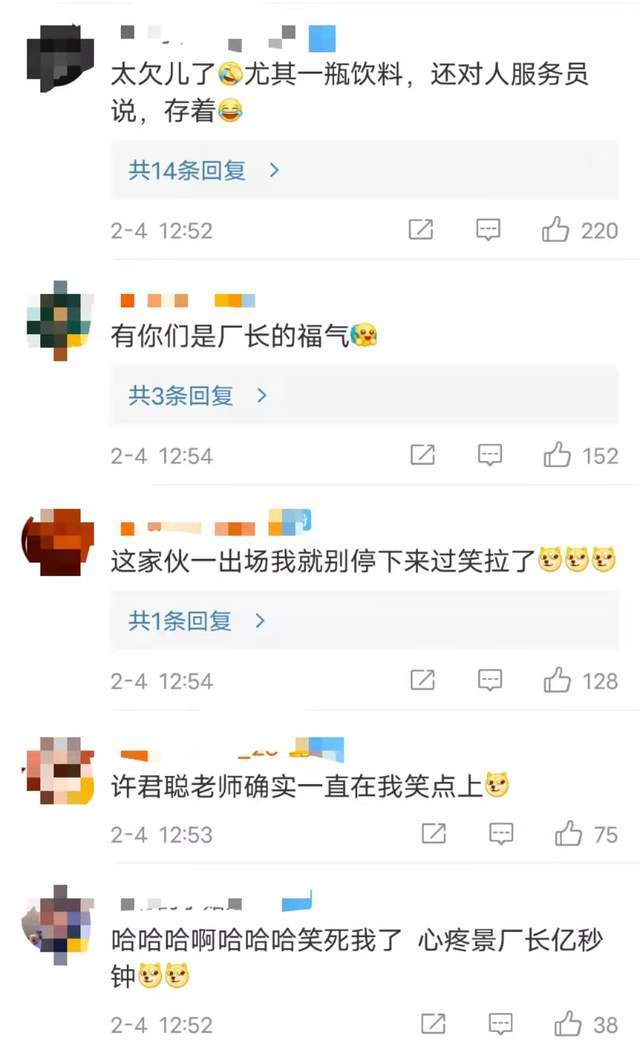Repost the 太欠儿了 comment
The height and width of the screenshot is (1045, 640).
[x=421, y=230]
